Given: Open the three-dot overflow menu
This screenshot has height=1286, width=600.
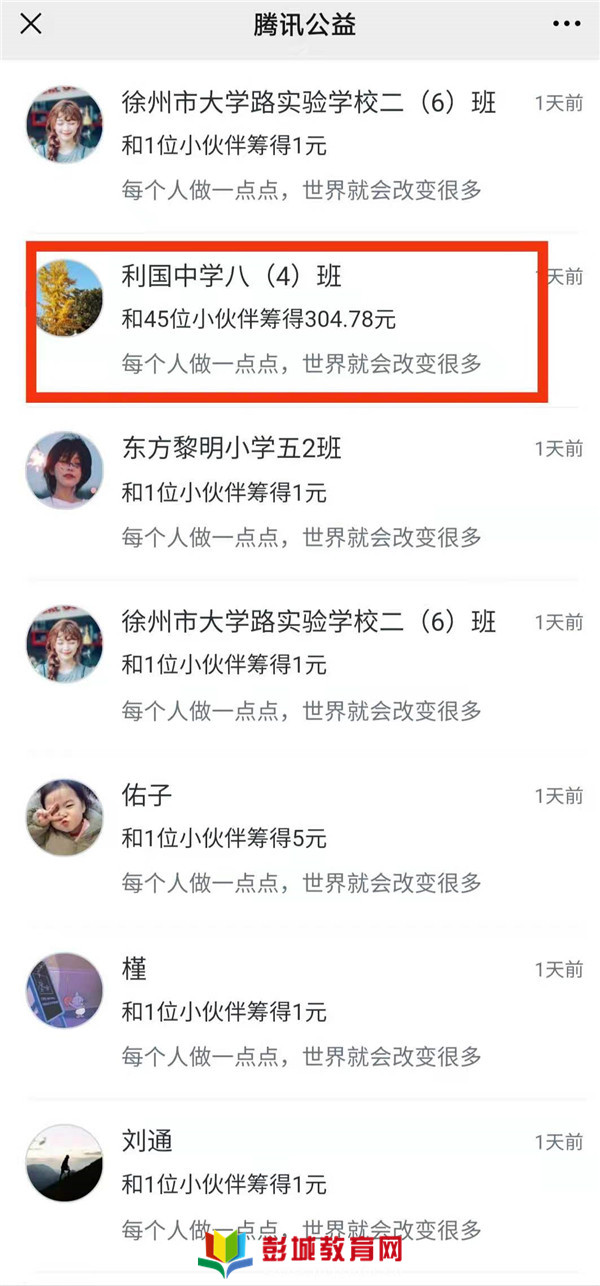Looking at the screenshot, I should coord(567,24).
